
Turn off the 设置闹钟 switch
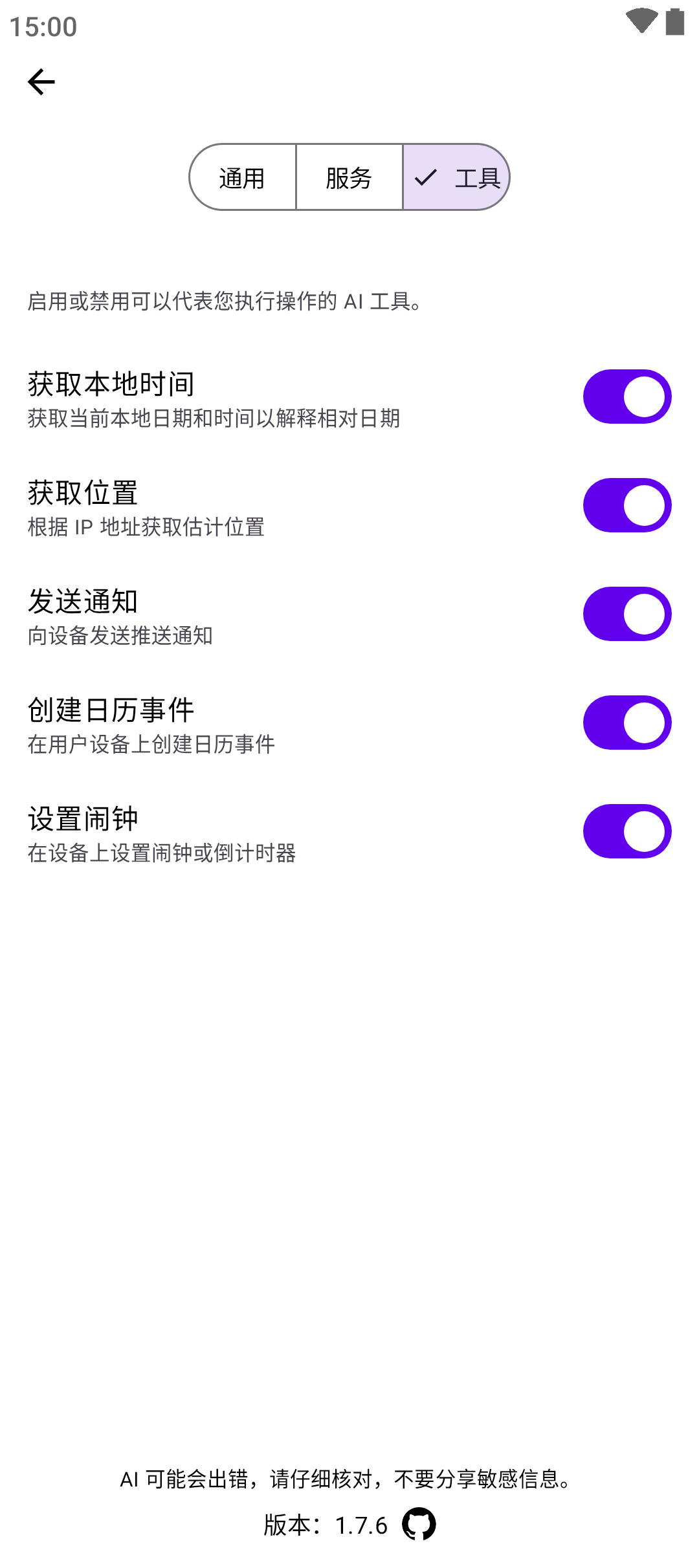pyautogui.click(x=627, y=831)
